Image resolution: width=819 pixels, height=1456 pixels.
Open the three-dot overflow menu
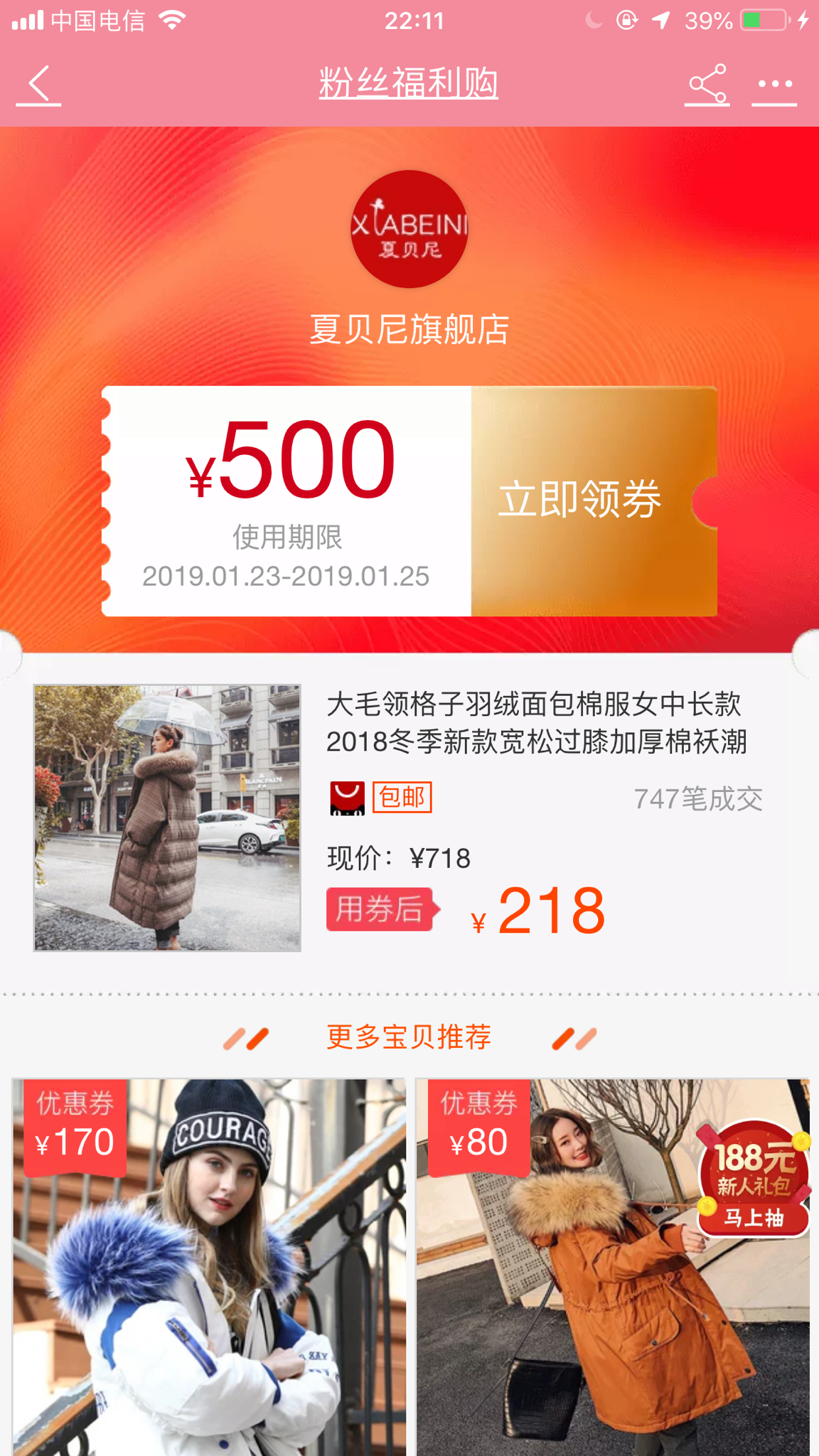point(774,84)
